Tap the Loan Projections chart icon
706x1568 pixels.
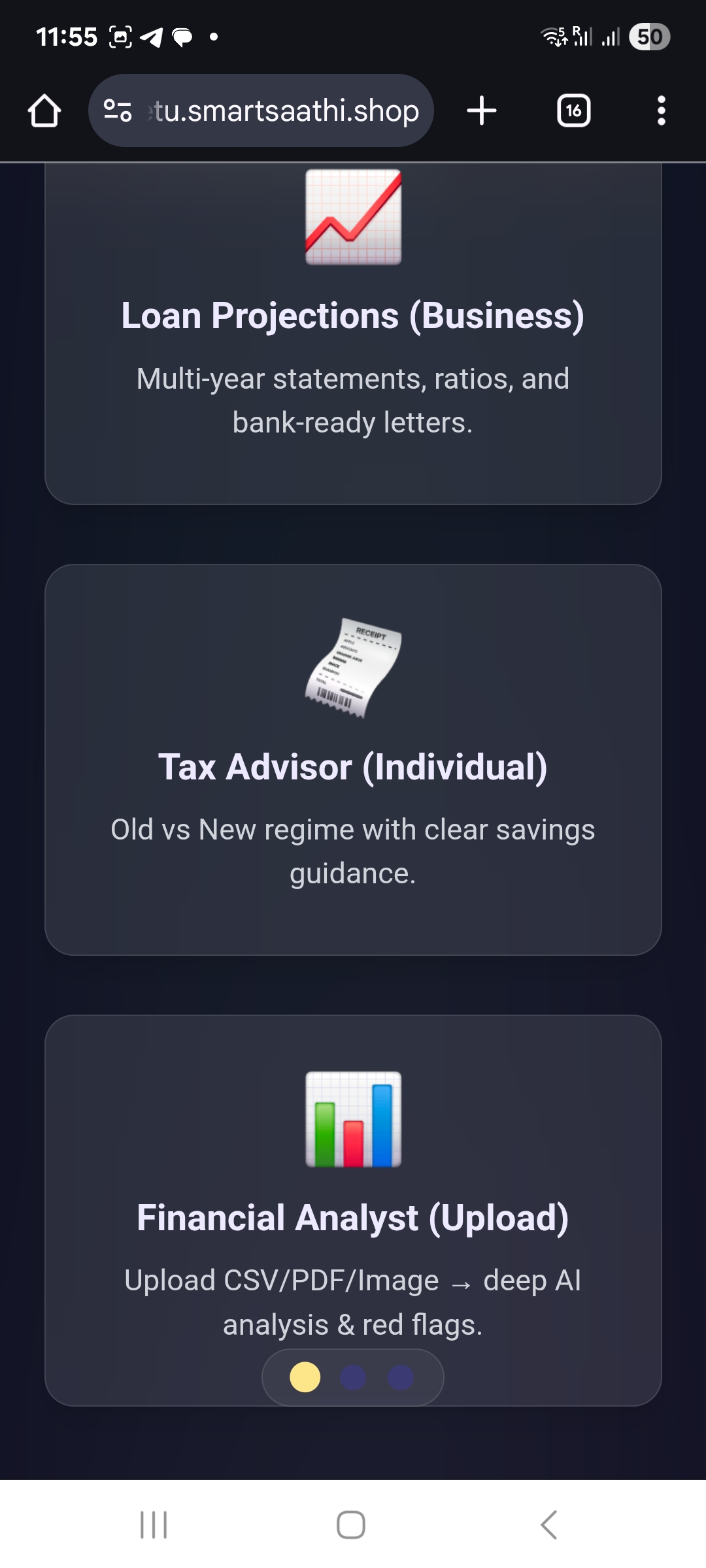click(x=352, y=218)
